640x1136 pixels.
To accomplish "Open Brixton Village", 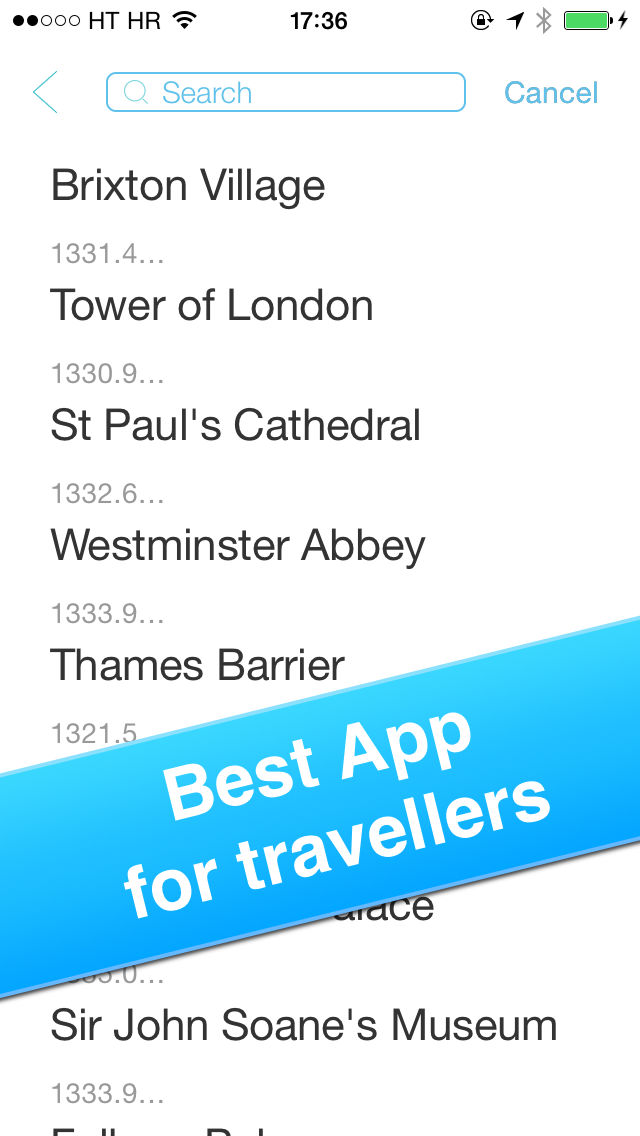I will click(188, 185).
